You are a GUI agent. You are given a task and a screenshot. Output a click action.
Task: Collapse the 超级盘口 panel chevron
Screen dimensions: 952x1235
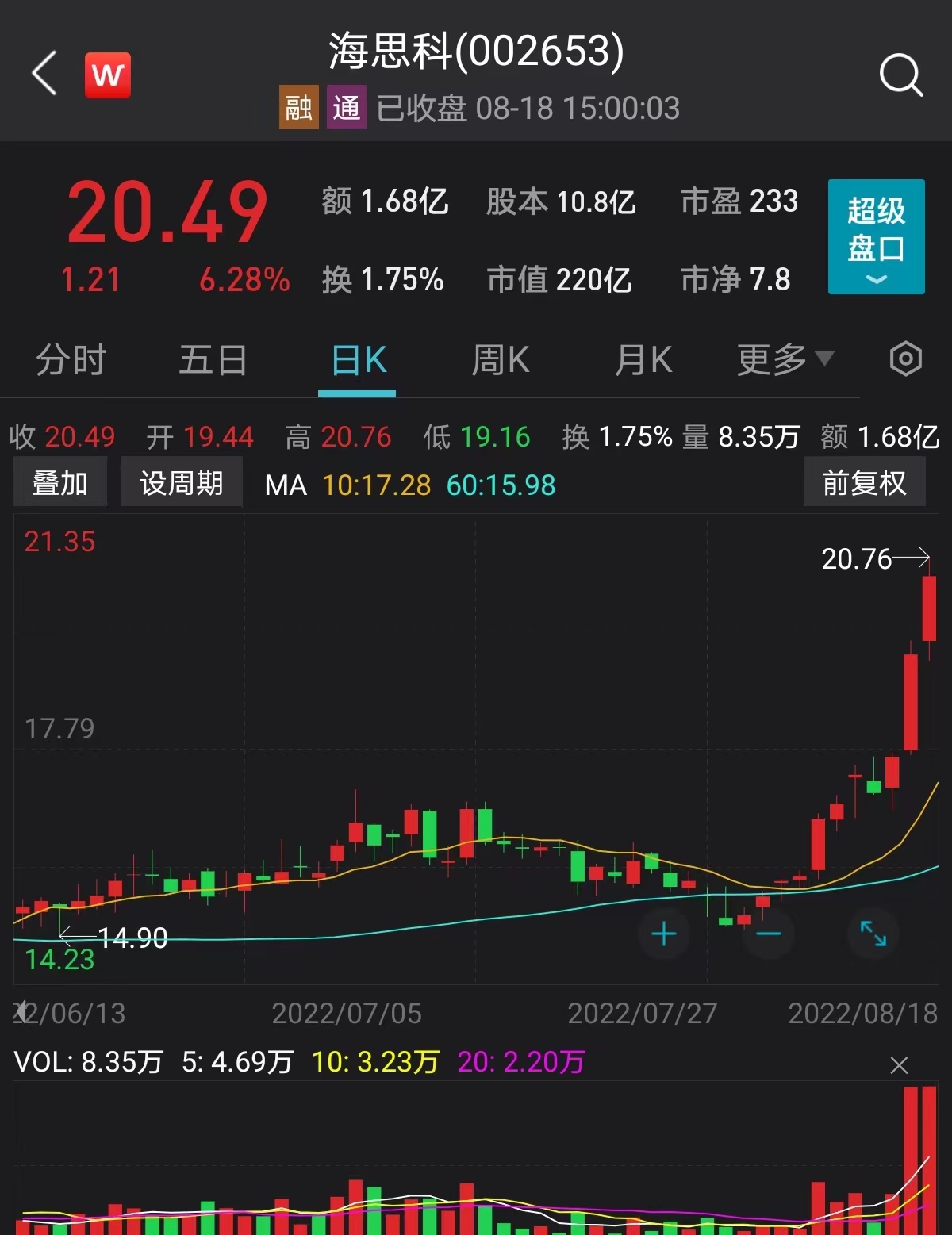(875, 279)
